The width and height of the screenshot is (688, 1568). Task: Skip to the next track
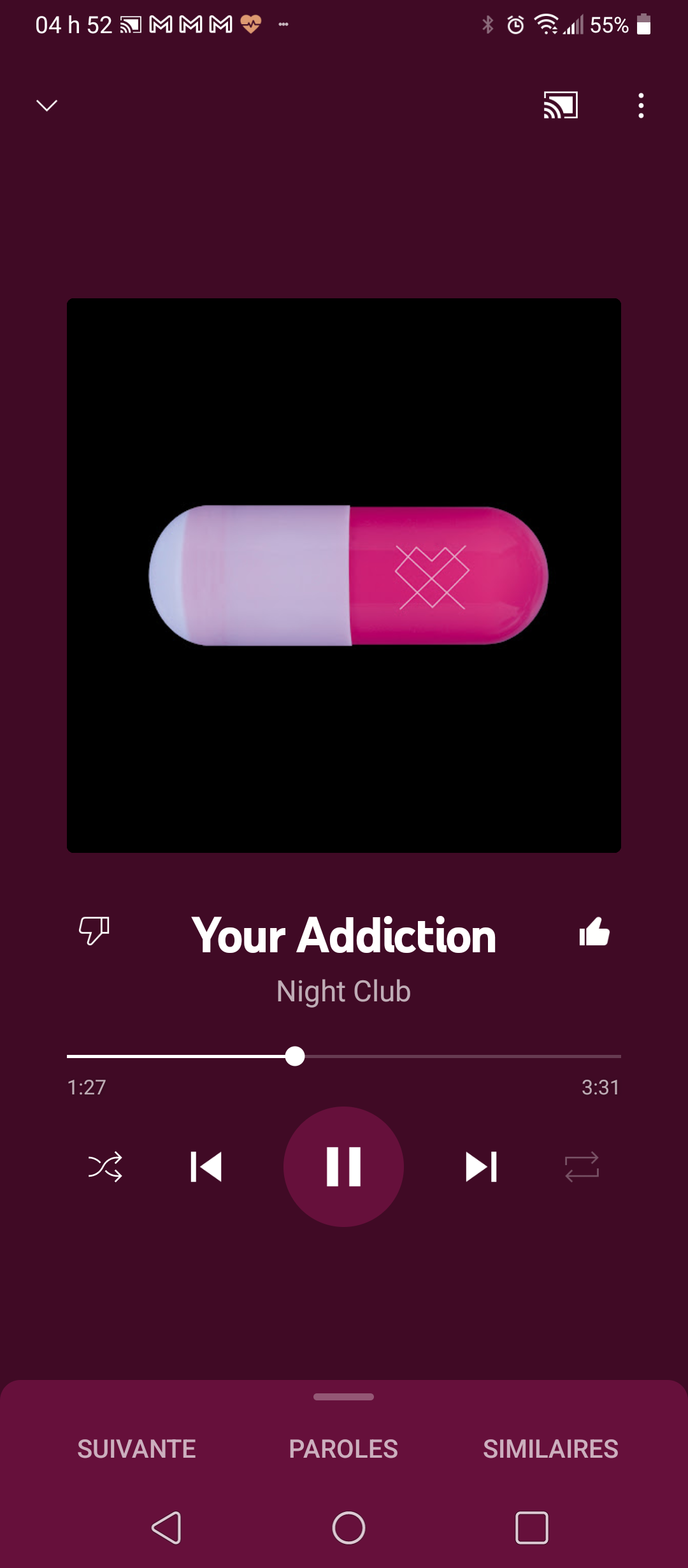[x=481, y=1166]
